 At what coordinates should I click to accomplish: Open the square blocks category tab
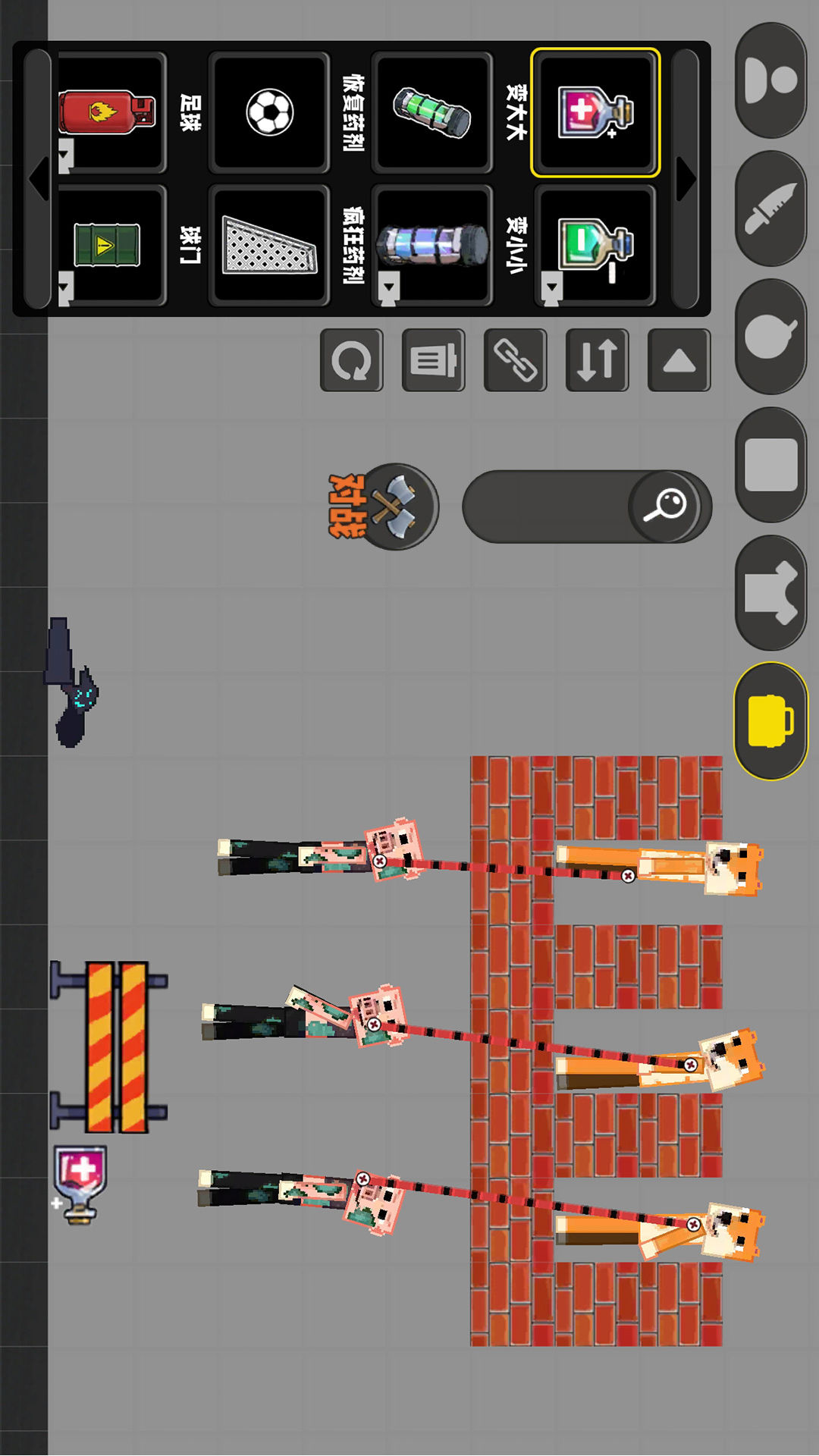770,465
